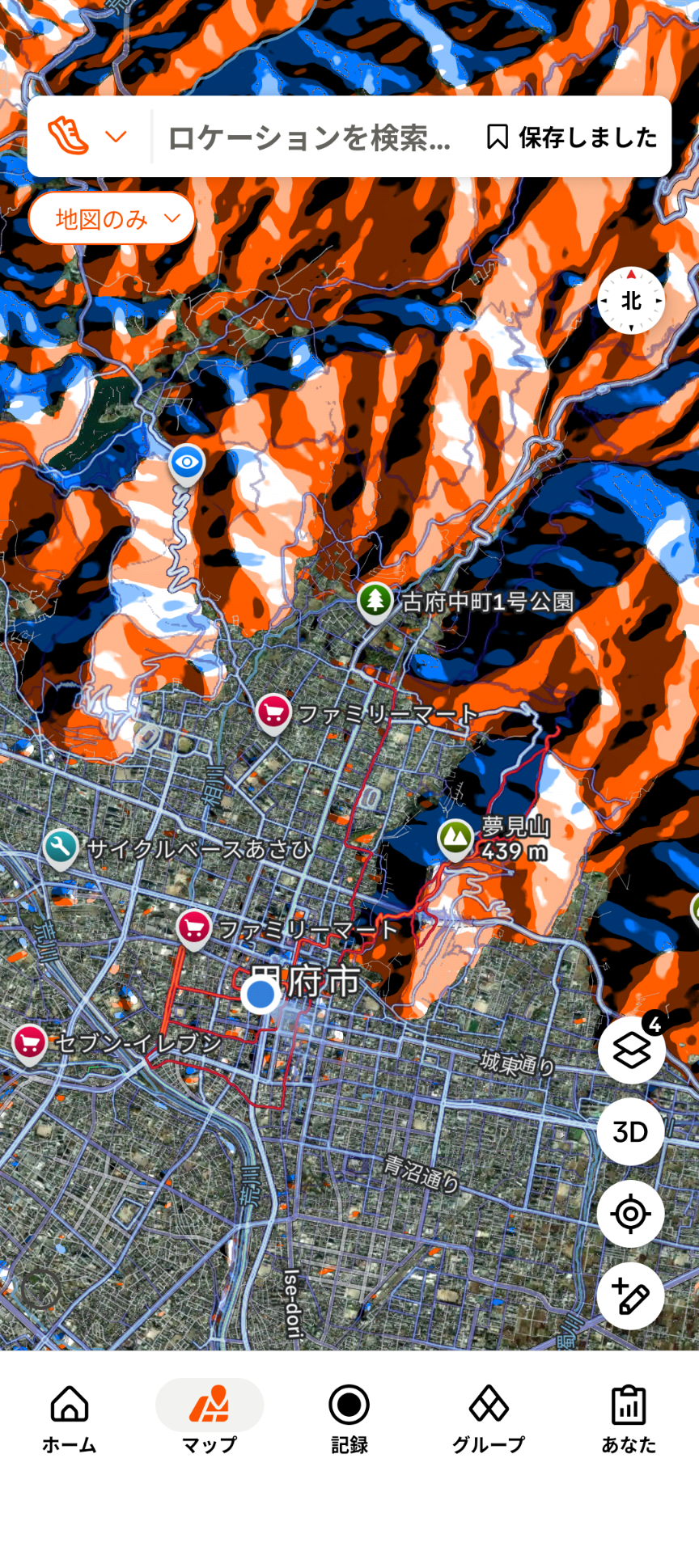The width and height of the screenshot is (699, 1568).
Task: Go to the ホーム tab
Action: [x=70, y=1419]
